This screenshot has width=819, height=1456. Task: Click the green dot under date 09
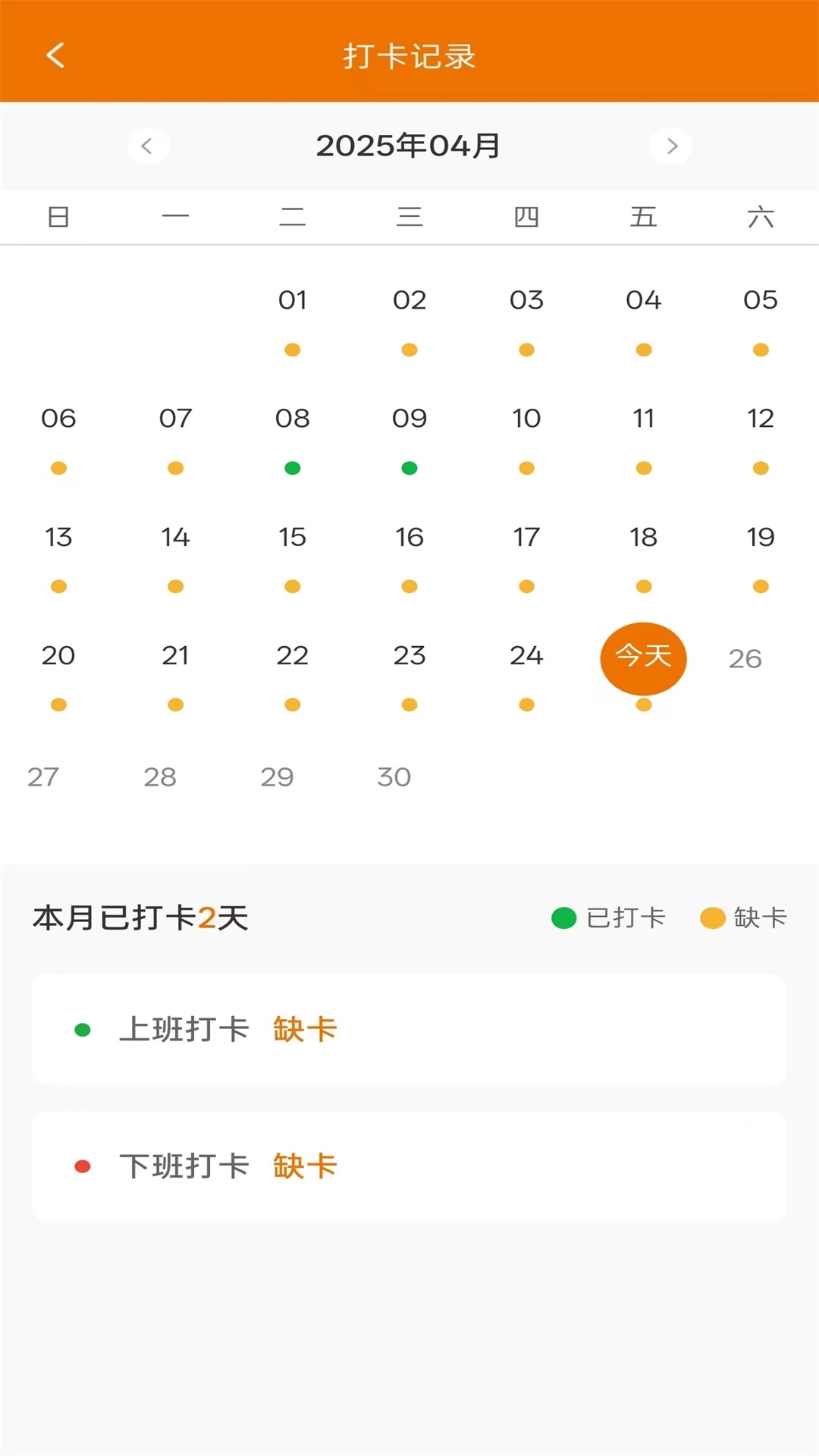pos(409,468)
